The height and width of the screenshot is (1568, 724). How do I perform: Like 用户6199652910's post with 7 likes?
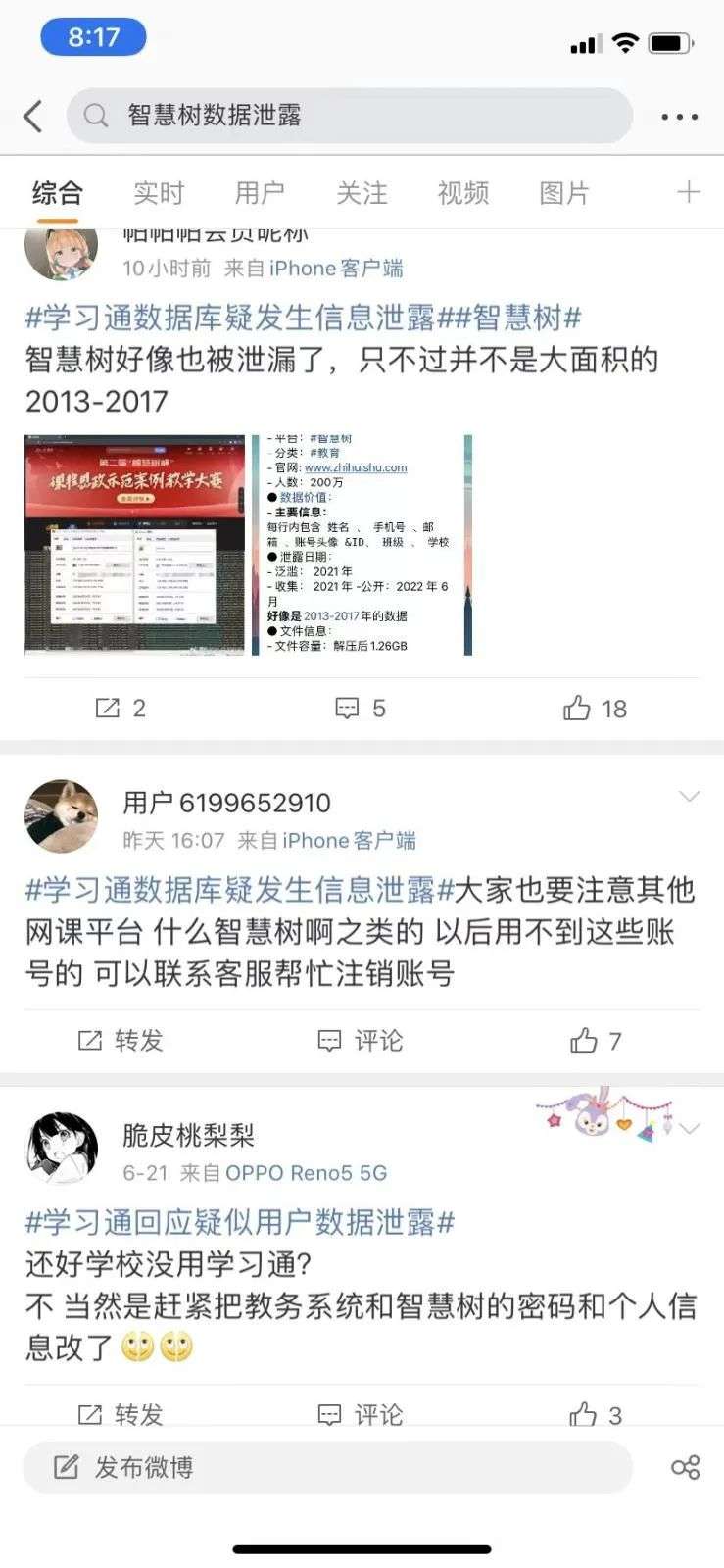596,1041
